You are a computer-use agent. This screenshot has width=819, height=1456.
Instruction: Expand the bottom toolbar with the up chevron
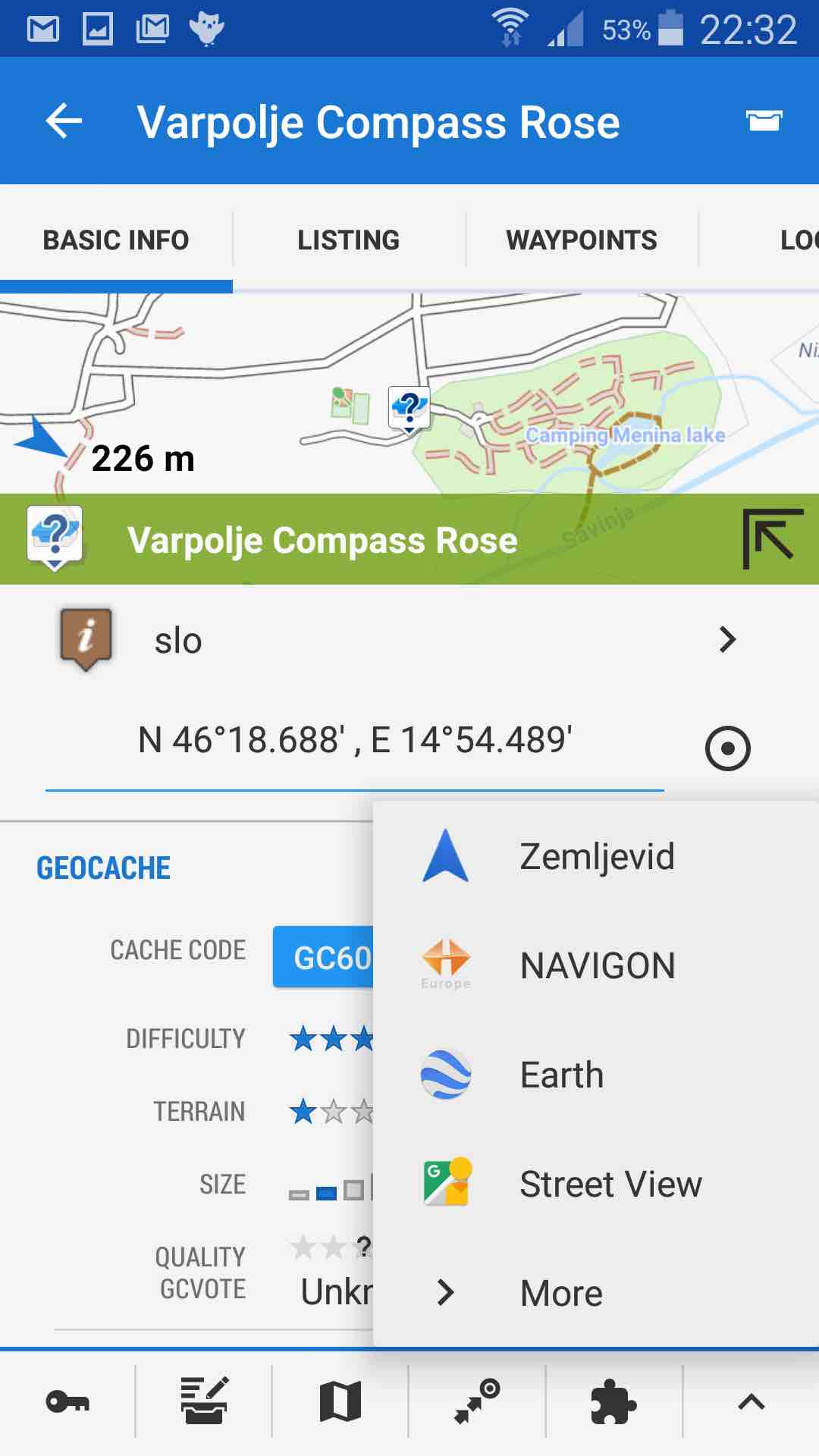751,1402
